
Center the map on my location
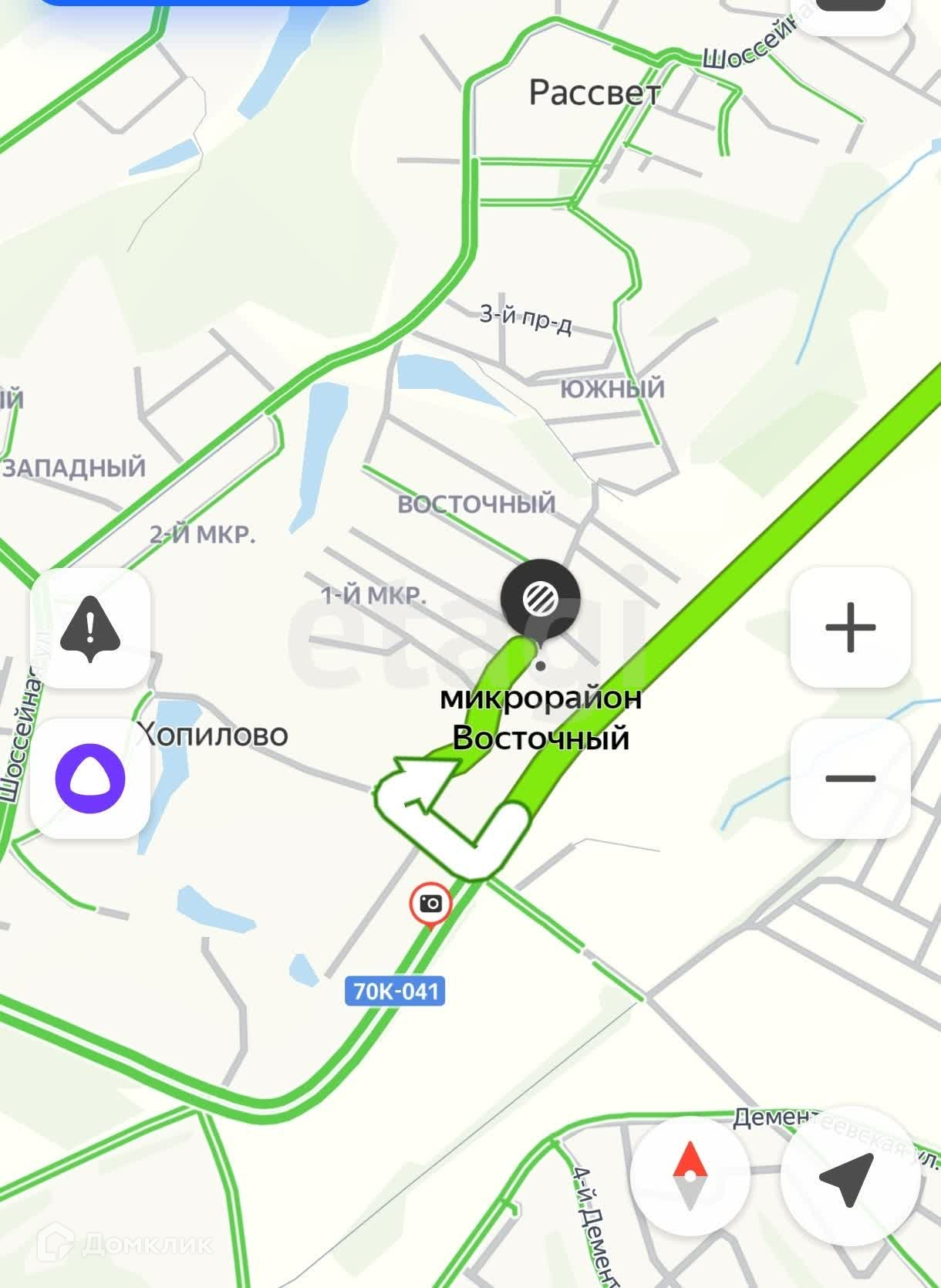851,1175
